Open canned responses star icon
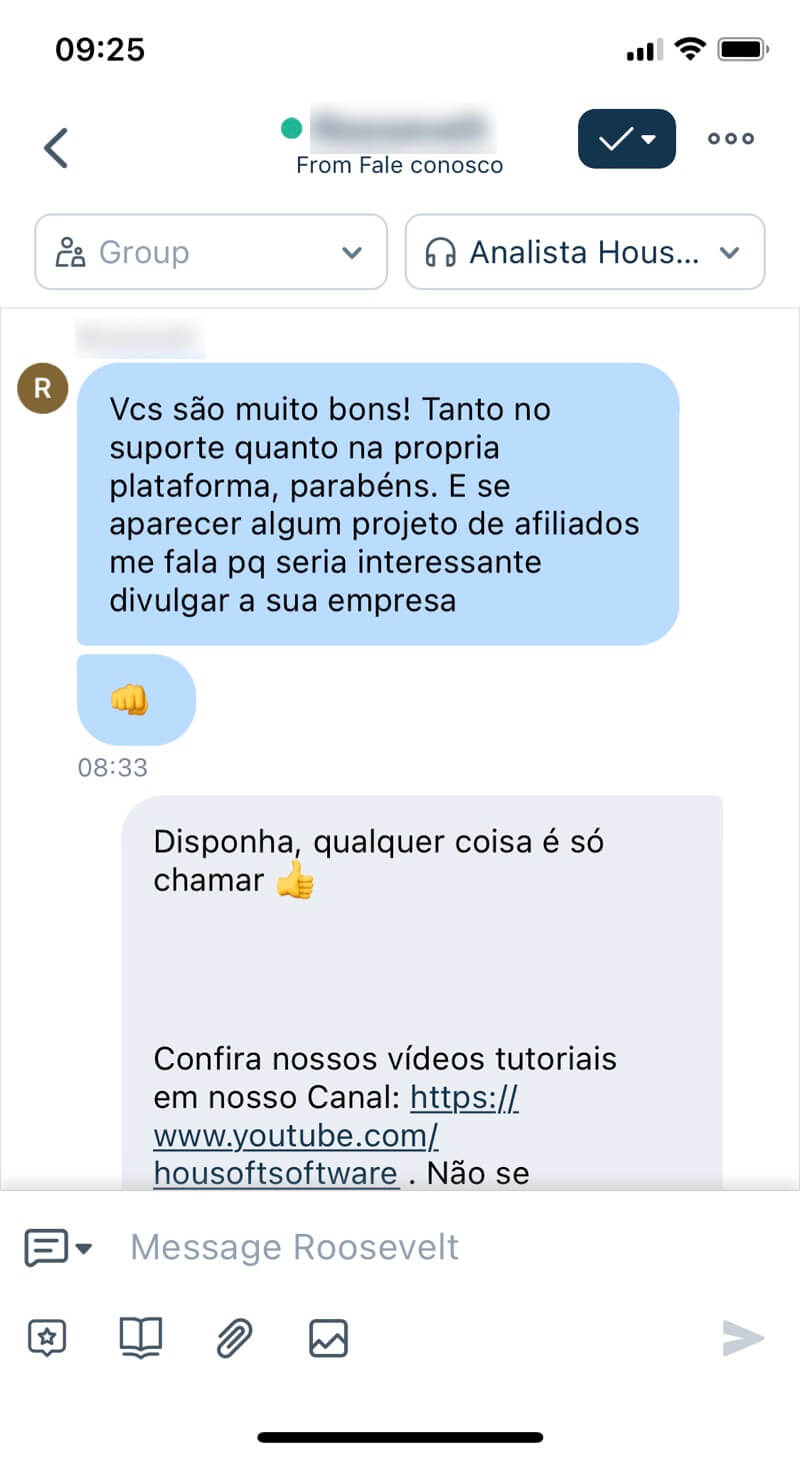The image size is (800, 1458). pos(47,1337)
